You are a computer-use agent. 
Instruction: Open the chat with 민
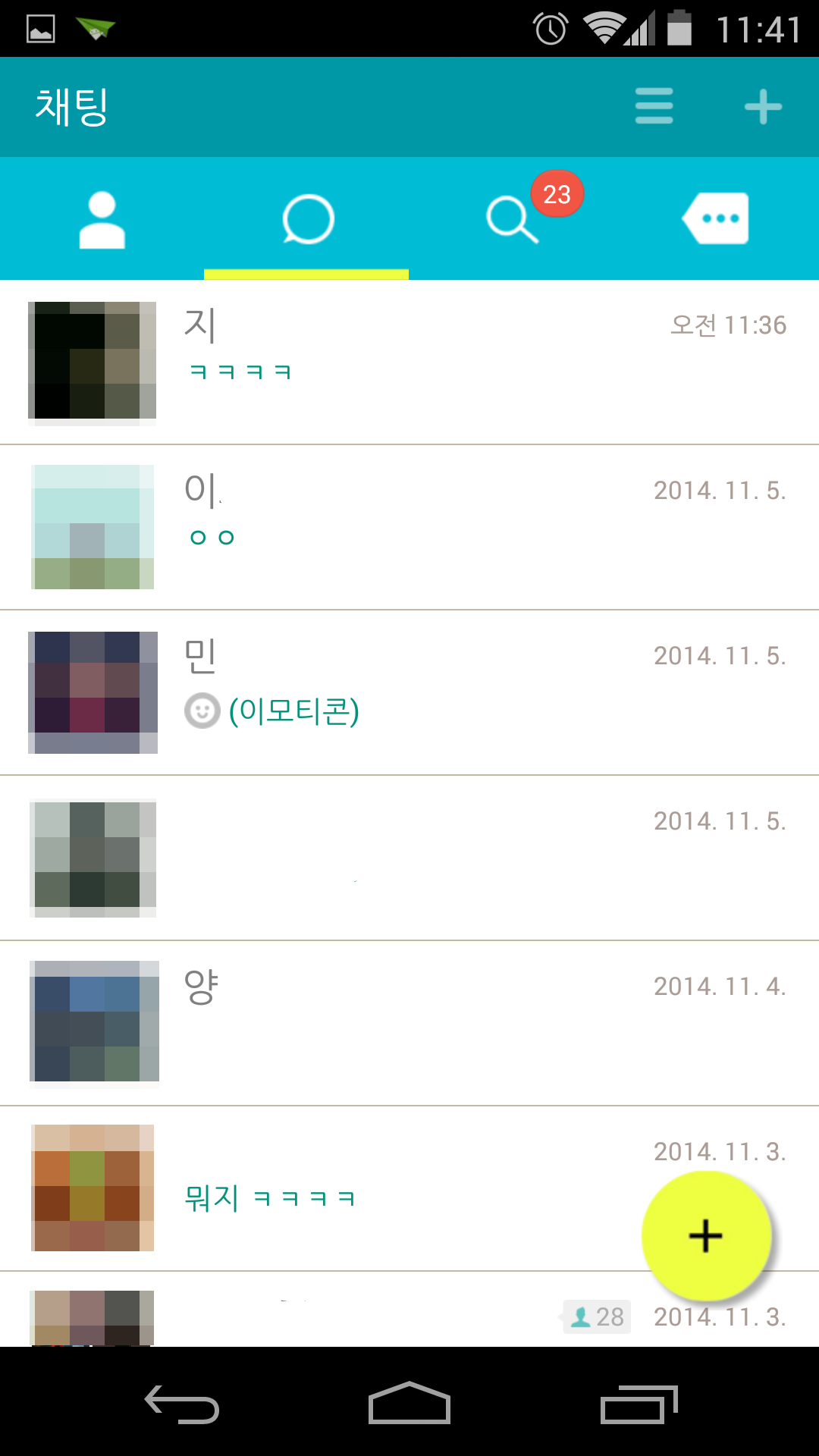409,692
